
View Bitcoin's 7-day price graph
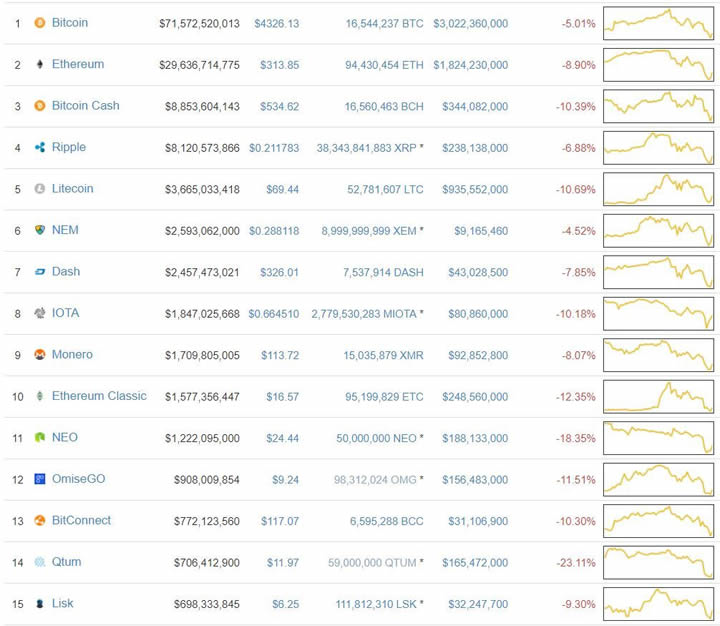pos(658,23)
